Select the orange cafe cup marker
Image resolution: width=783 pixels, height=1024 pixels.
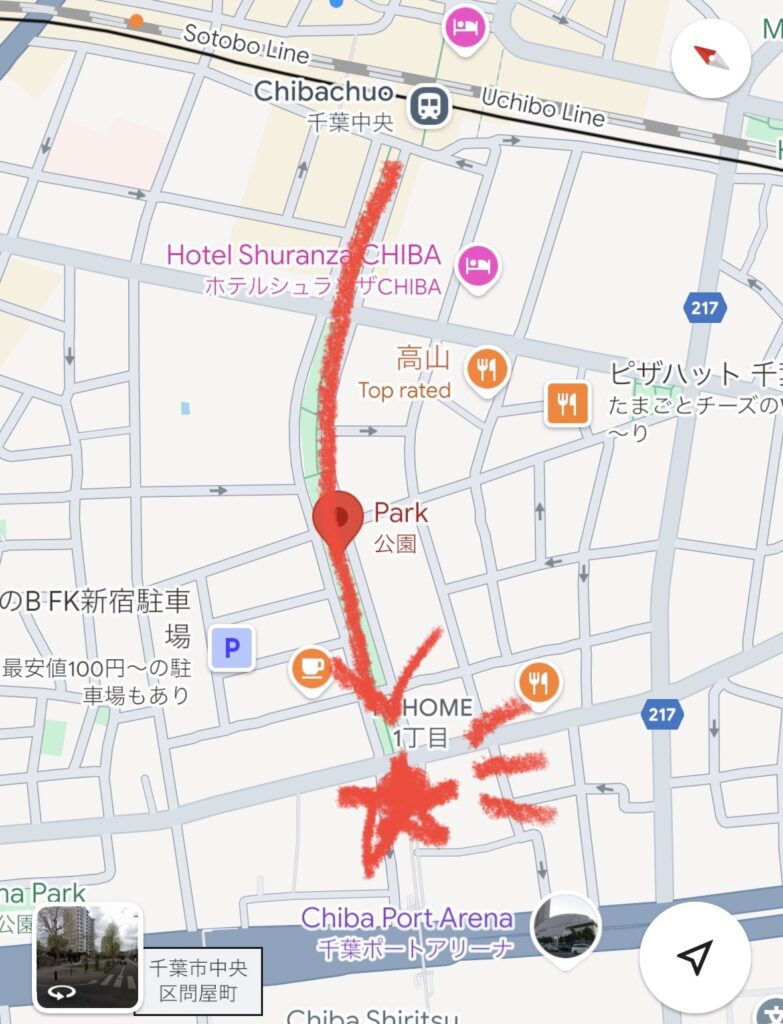312,667
